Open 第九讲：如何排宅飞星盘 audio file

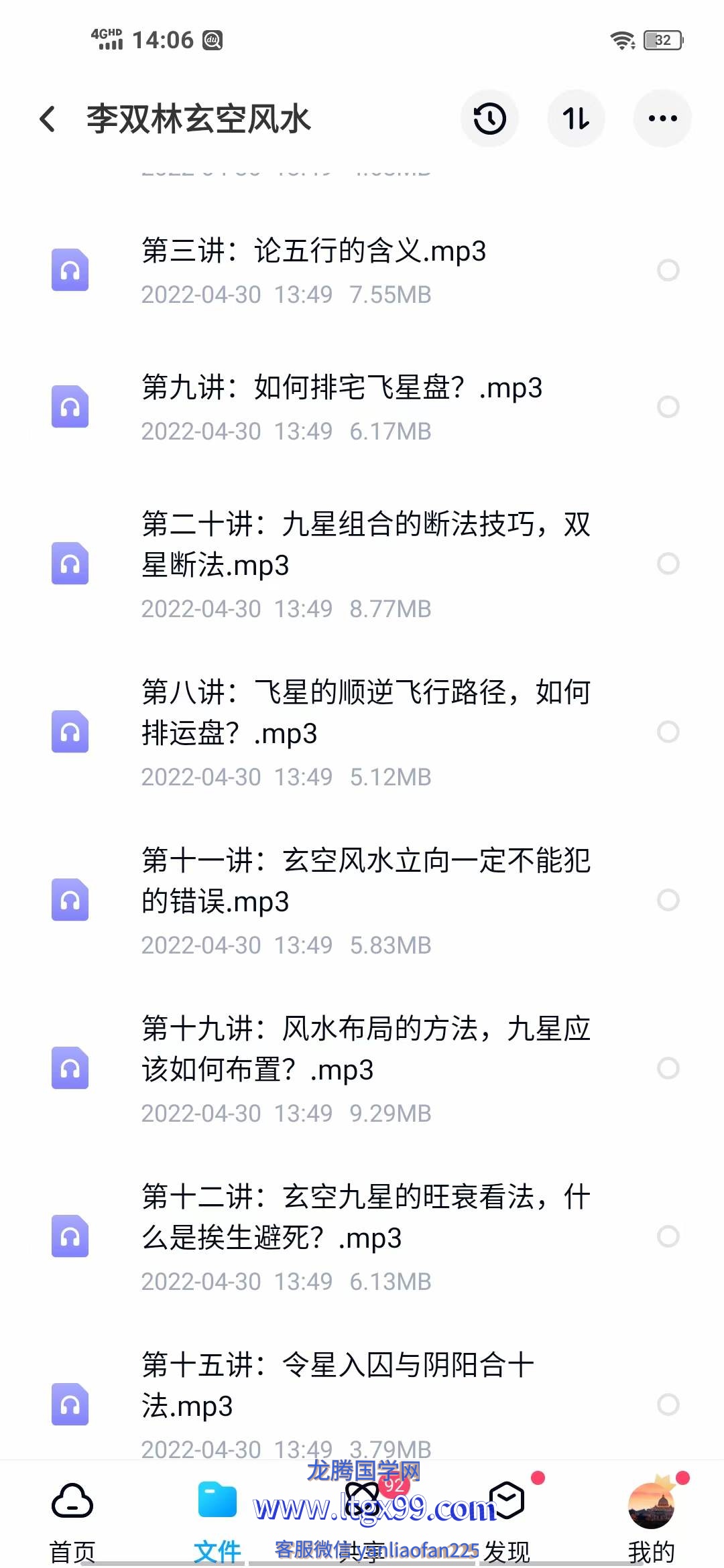tap(341, 389)
